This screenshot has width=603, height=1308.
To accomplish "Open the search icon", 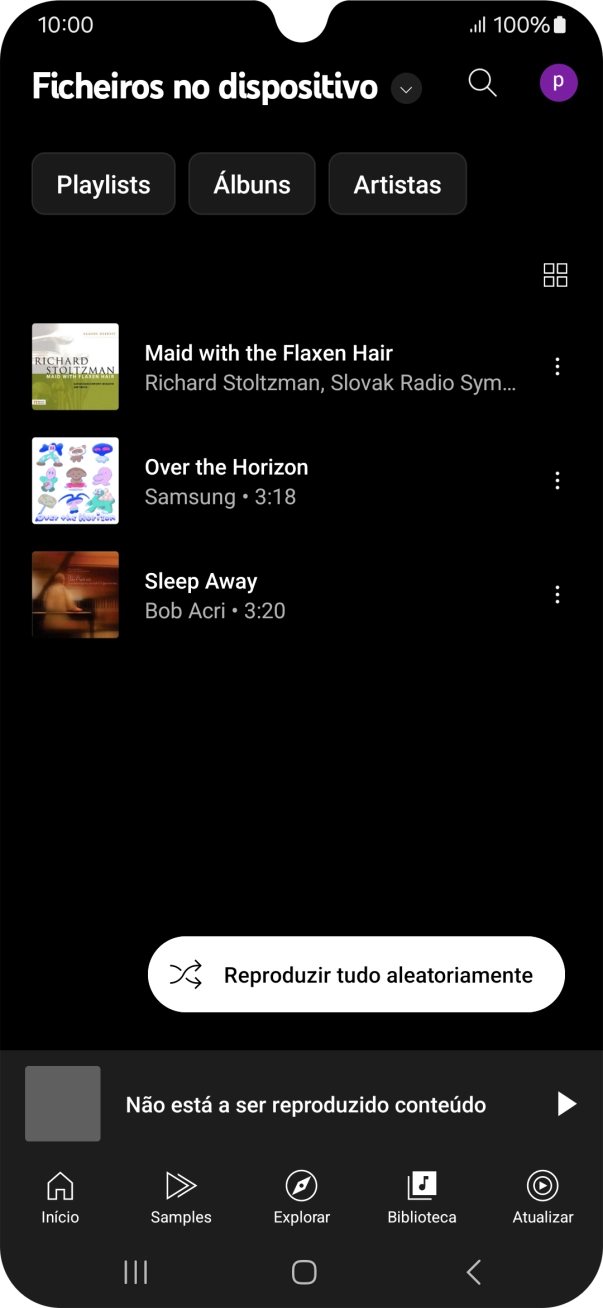I will pyautogui.click(x=482, y=84).
